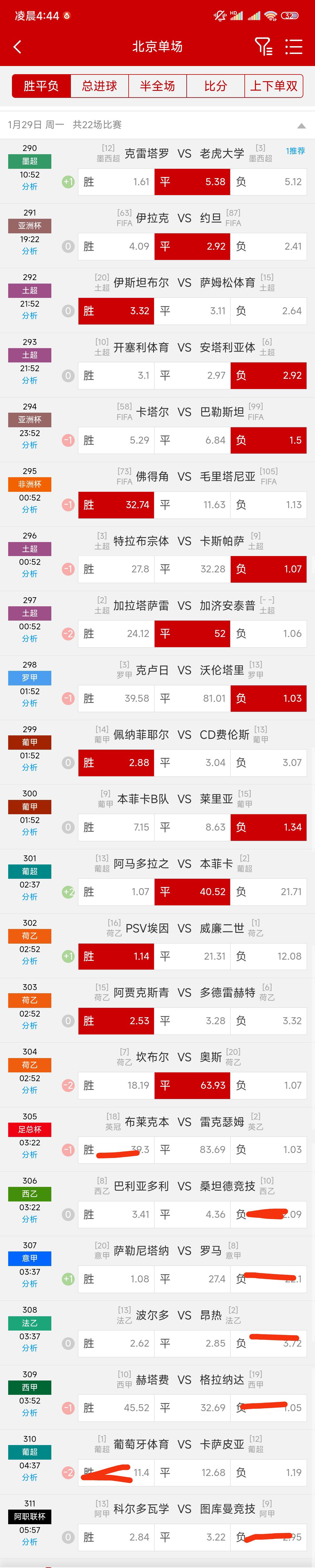
Task: Switch to 半全场 tab
Action: click(x=157, y=86)
